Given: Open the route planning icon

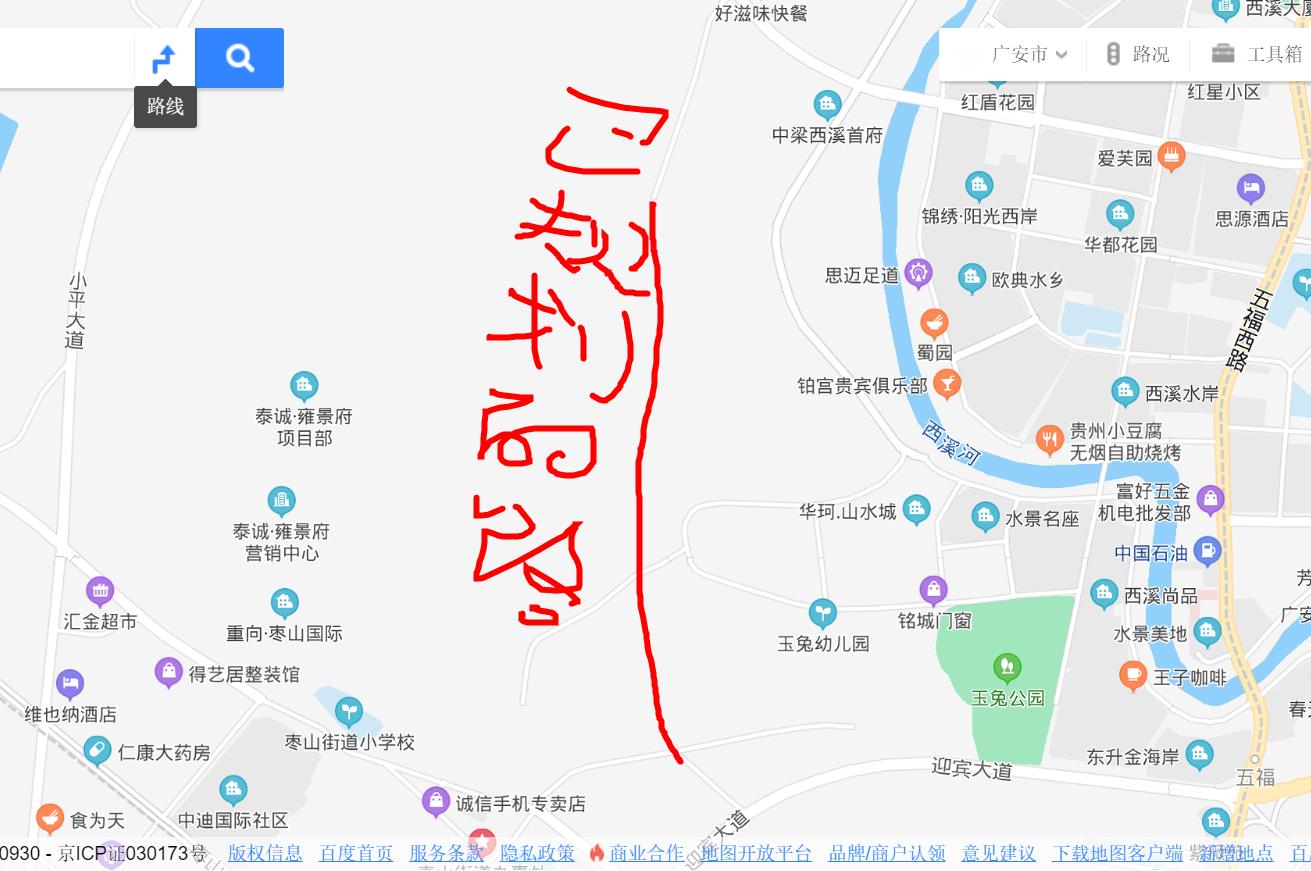Looking at the screenshot, I should coord(164,58).
